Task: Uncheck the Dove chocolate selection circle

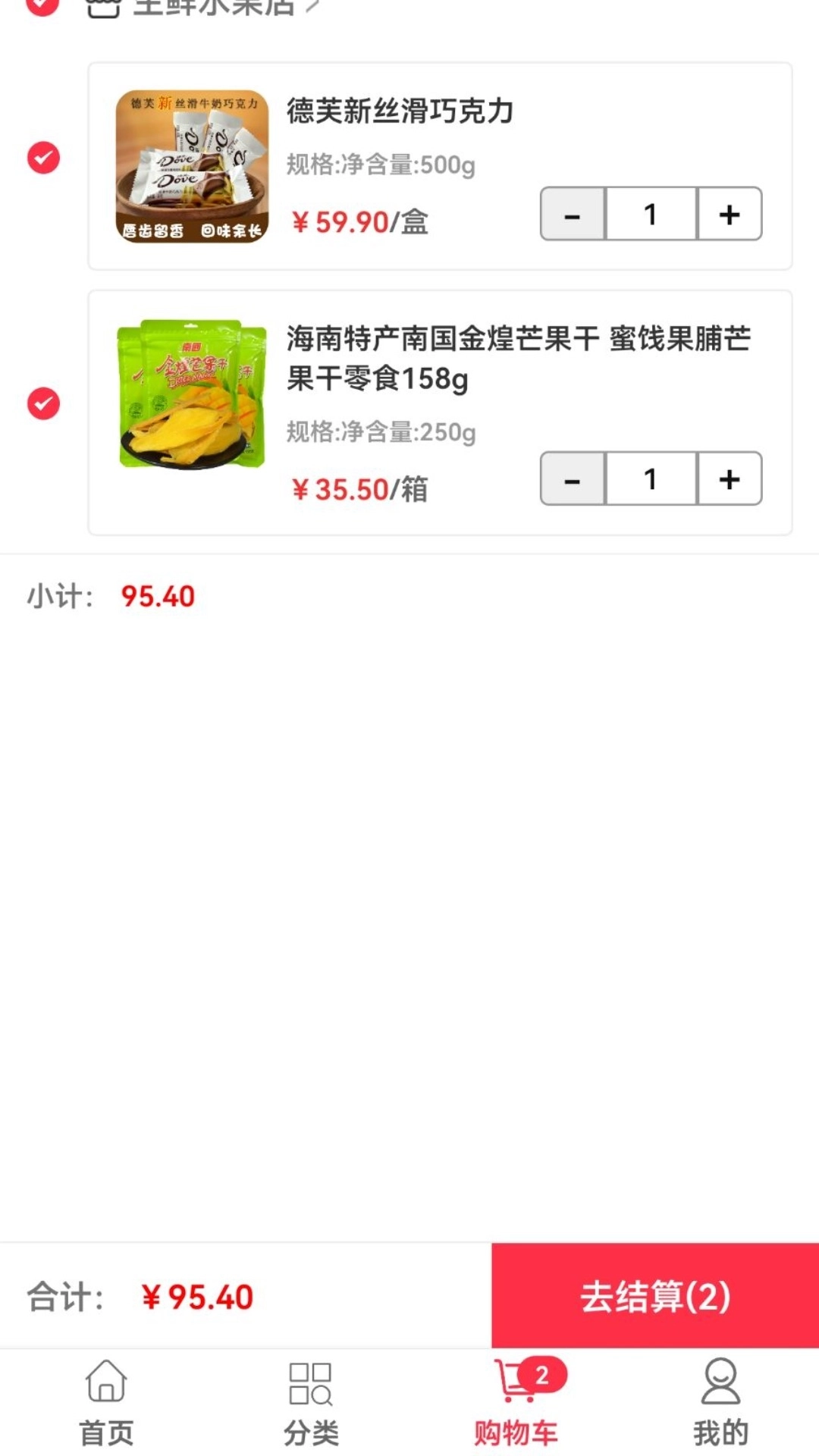Action: pyautogui.click(x=43, y=157)
